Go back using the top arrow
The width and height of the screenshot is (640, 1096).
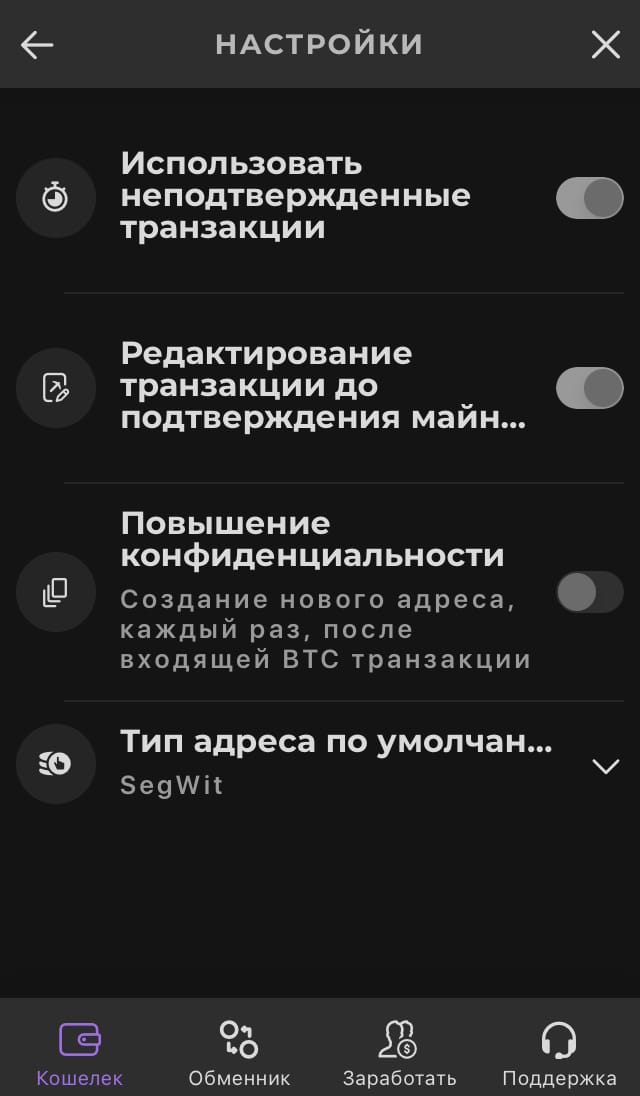click(37, 45)
